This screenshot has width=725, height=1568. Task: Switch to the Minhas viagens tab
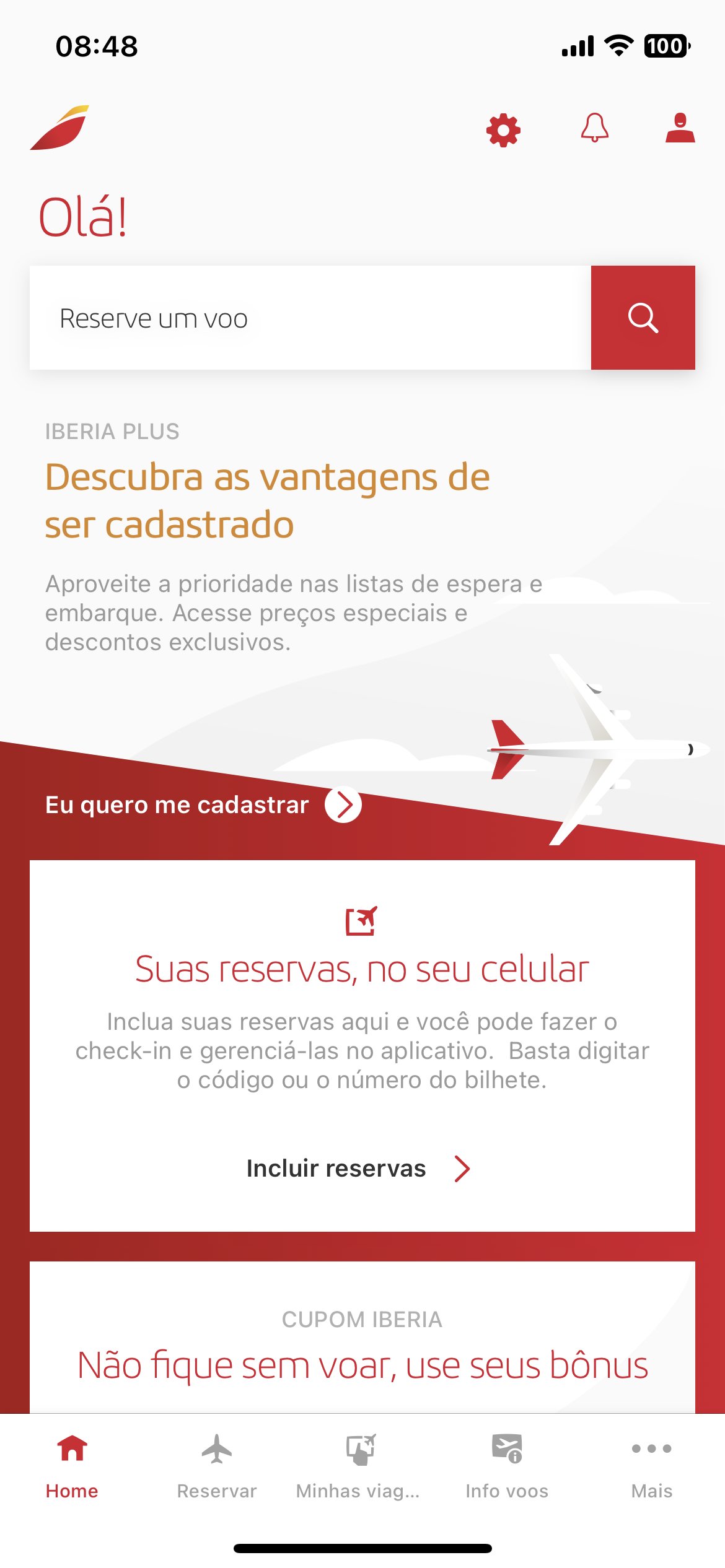359,1465
